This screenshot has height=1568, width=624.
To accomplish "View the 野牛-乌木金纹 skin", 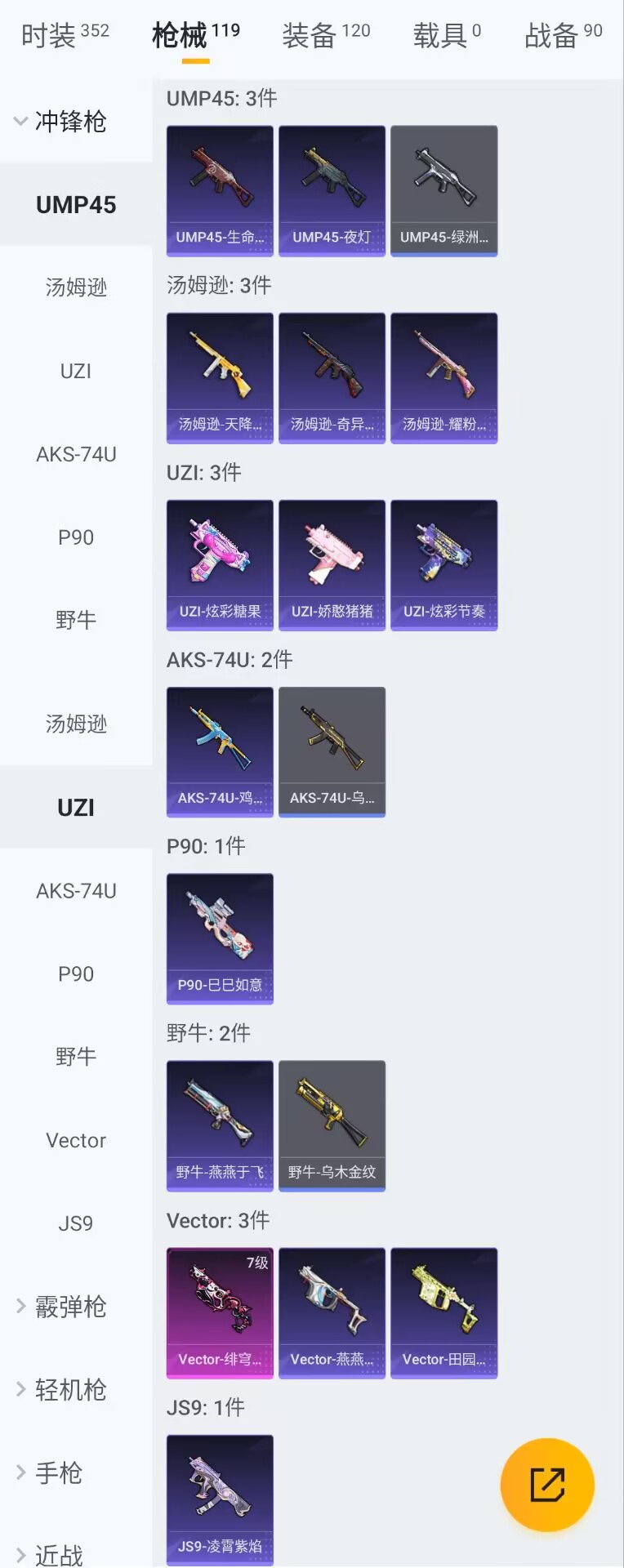I will click(x=332, y=1125).
